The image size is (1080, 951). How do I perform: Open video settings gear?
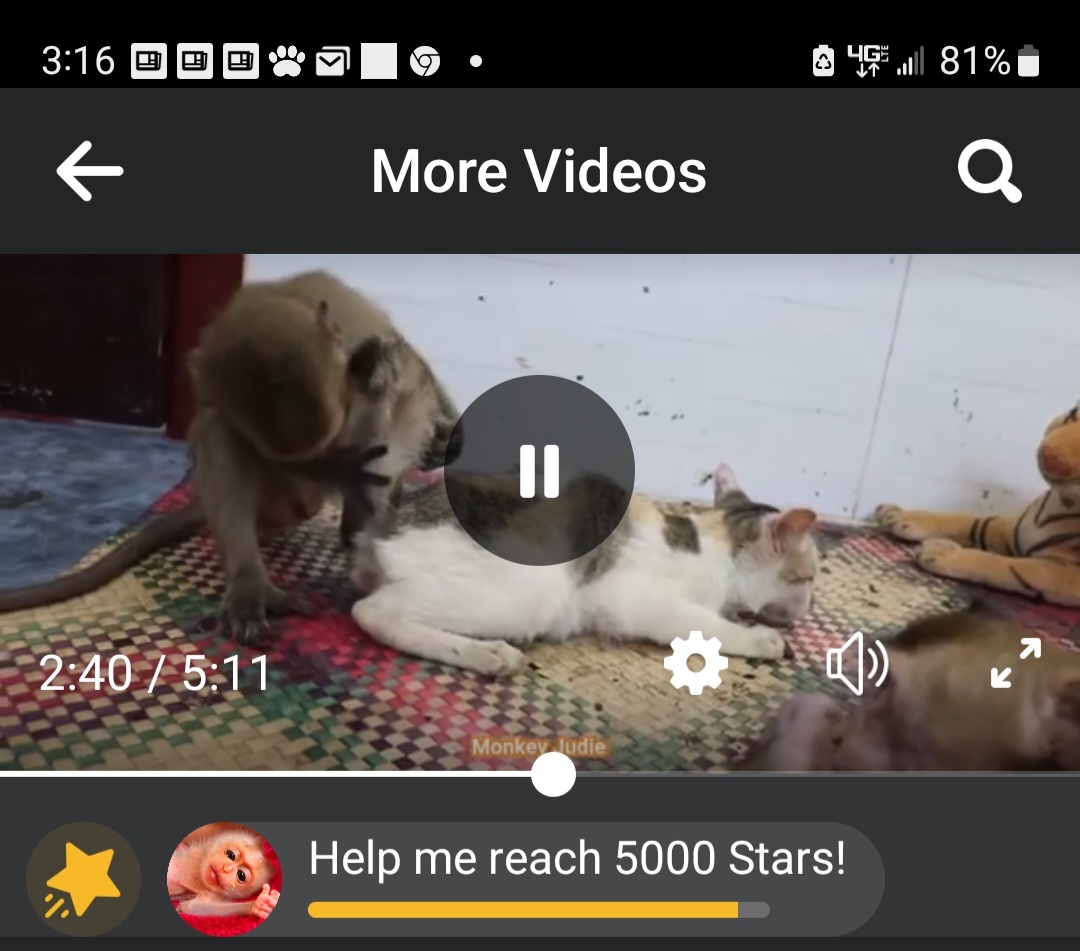pos(696,663)
